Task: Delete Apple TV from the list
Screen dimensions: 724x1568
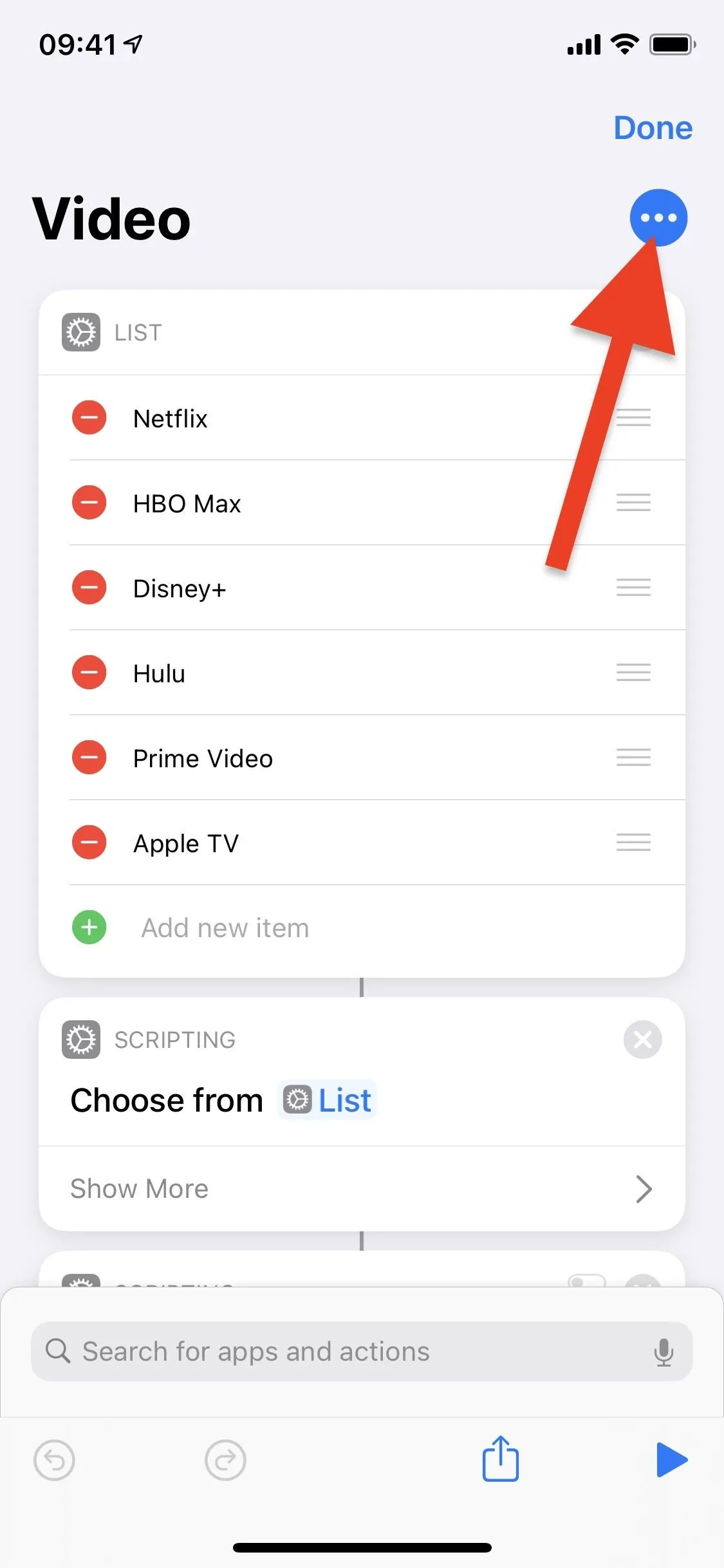Action: [x=89, y=842]
